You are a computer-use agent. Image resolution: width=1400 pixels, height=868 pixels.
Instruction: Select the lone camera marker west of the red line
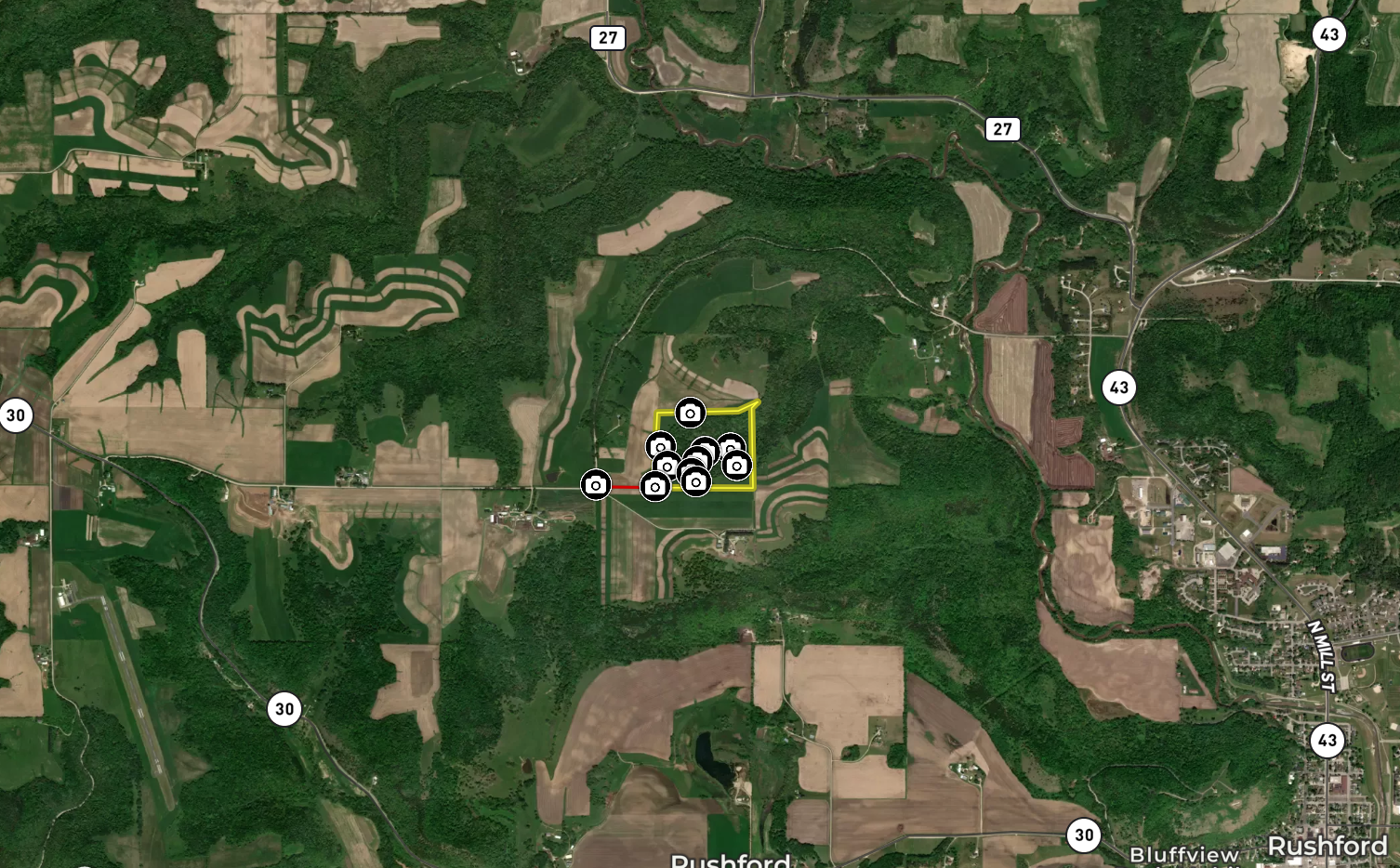pyautogui.click(x=596, y=484)
